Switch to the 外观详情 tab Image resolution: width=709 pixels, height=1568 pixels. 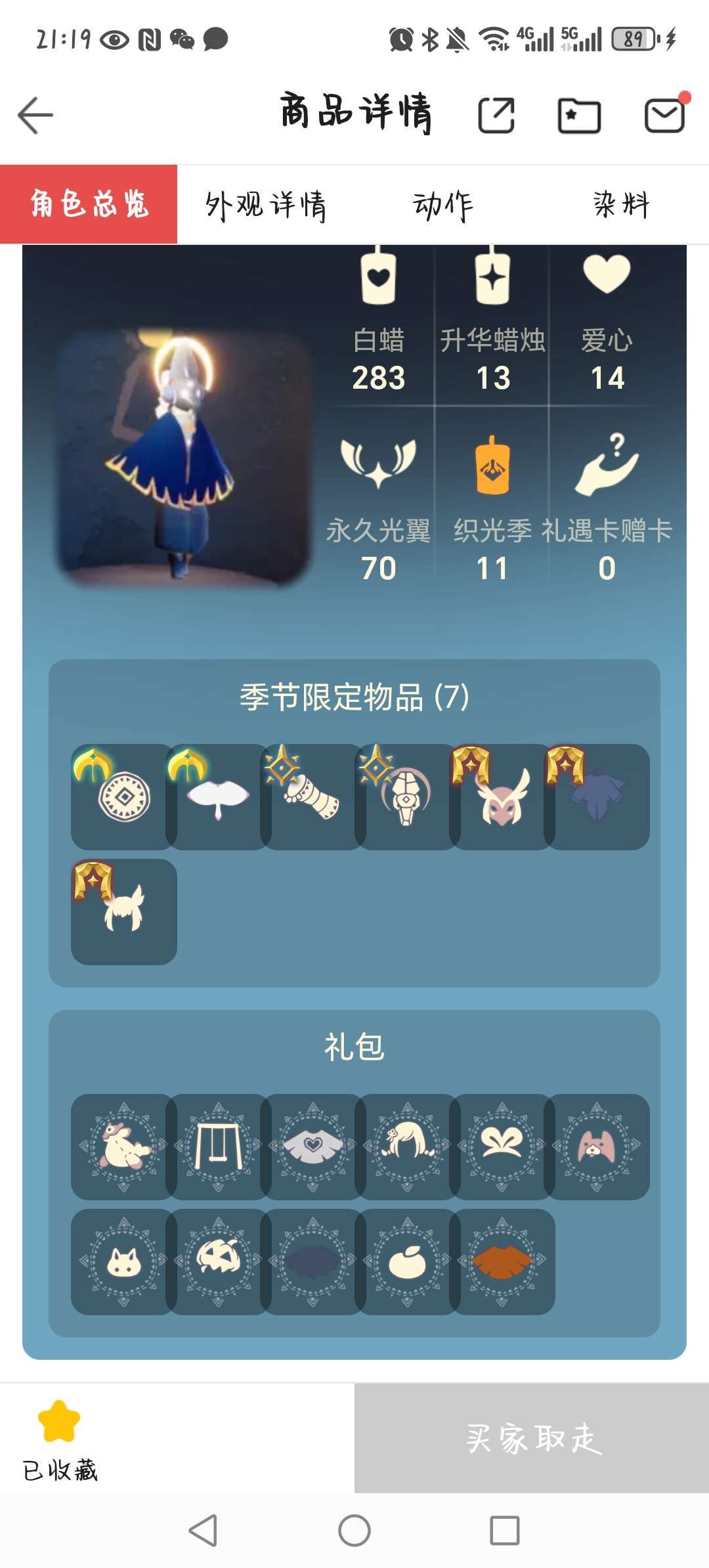pos(265,206)
